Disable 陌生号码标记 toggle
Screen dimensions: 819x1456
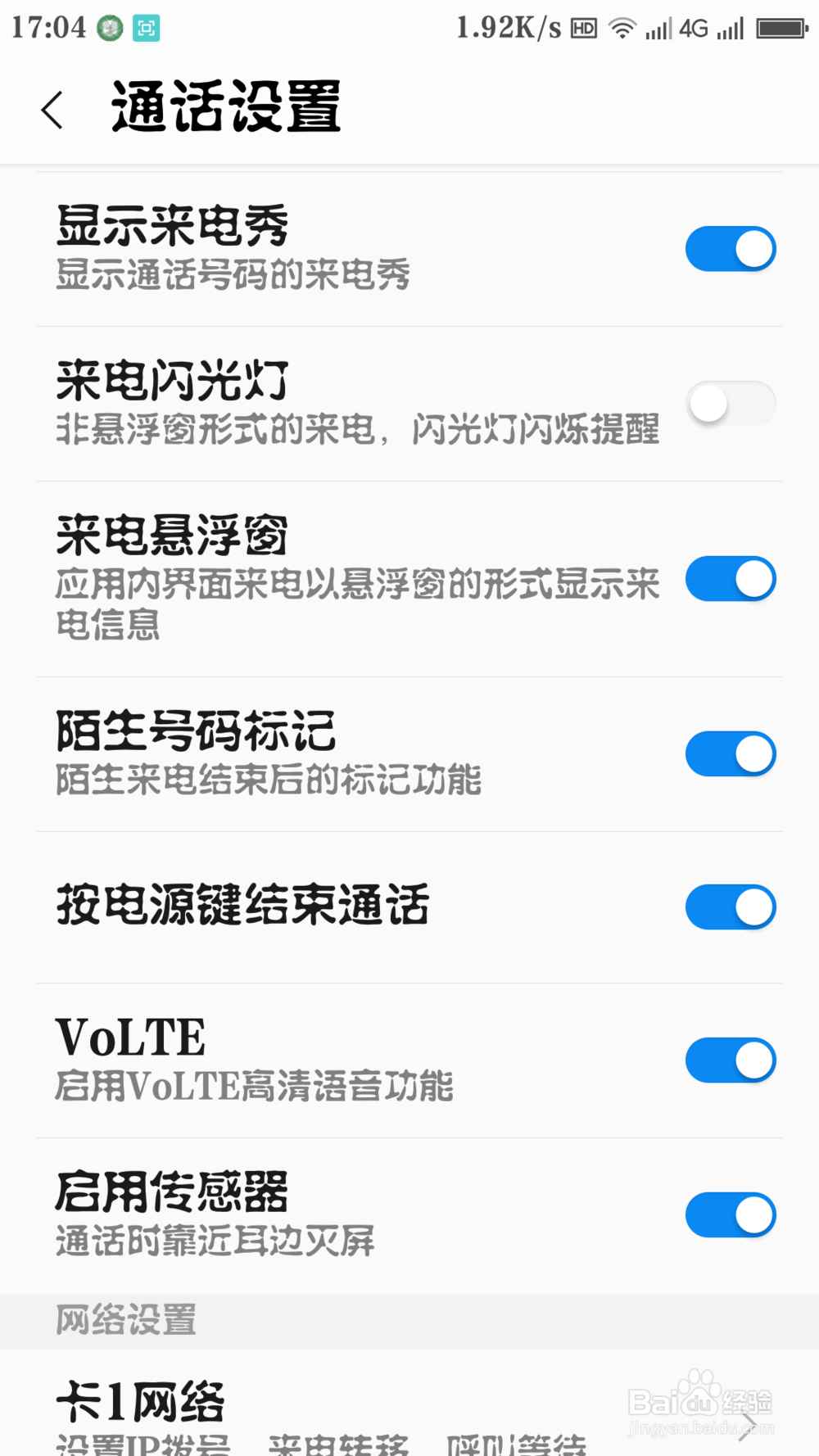tap(730, 753)
